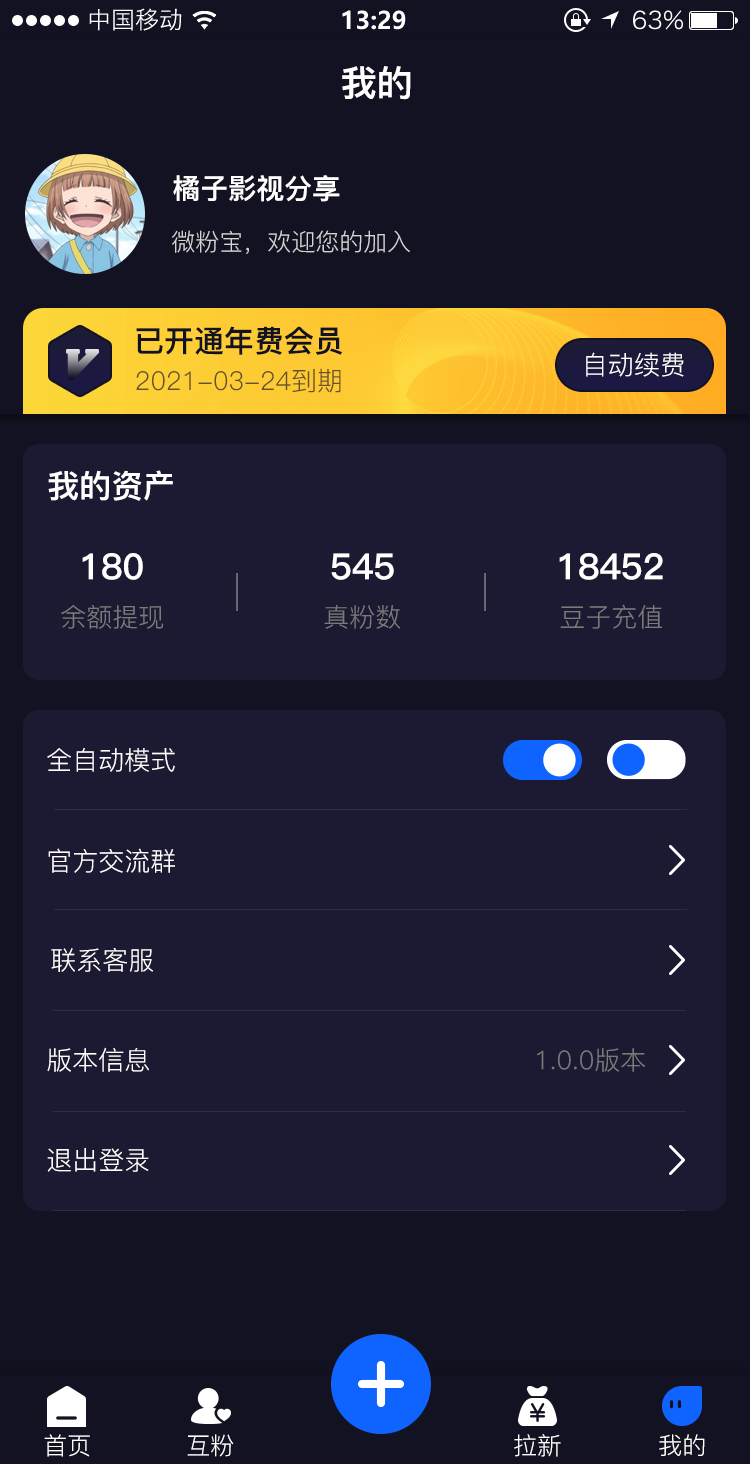Switch to the 拉新 tab

537,1420
